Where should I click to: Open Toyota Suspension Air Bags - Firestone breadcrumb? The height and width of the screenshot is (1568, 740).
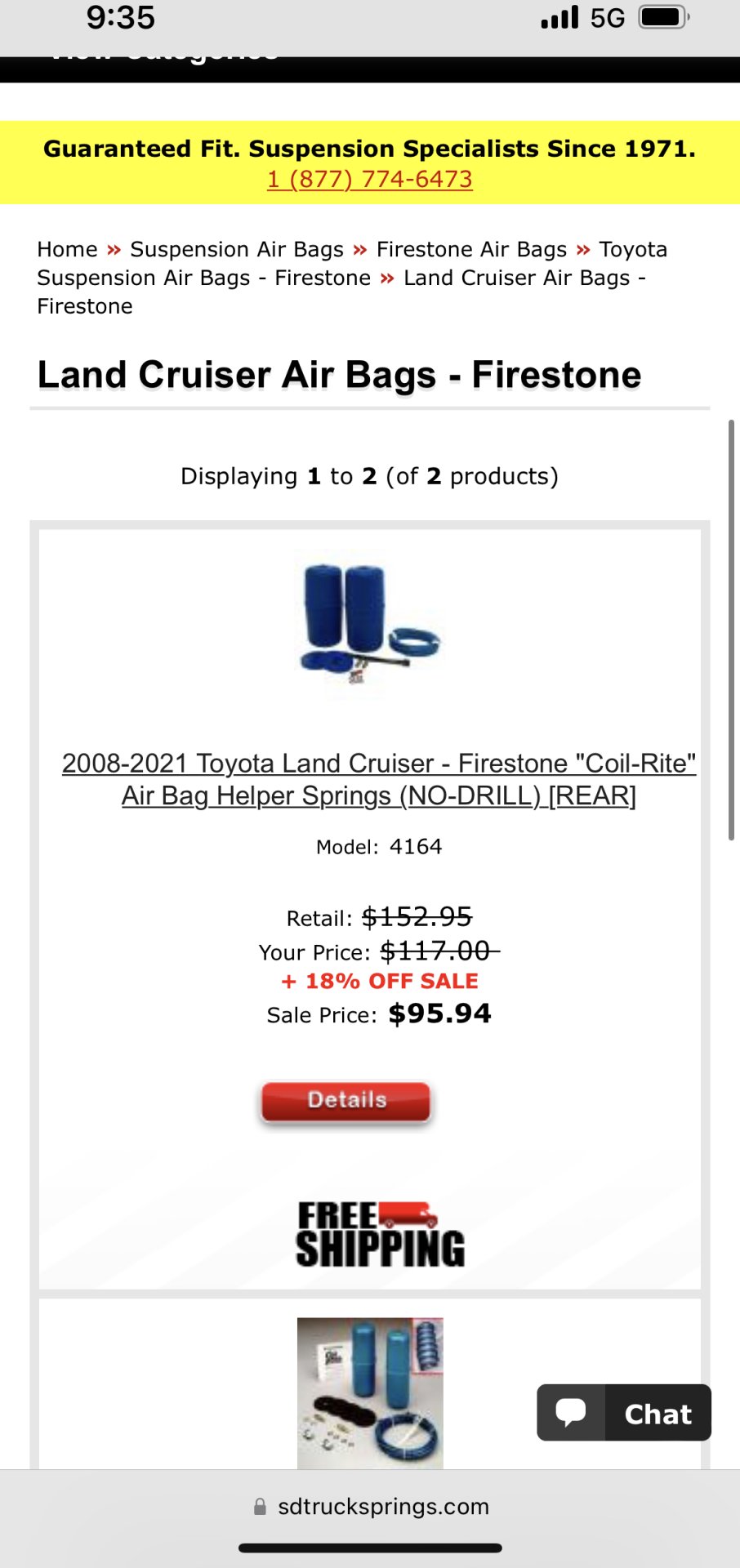pyautogui.click(x=203, y=278)
